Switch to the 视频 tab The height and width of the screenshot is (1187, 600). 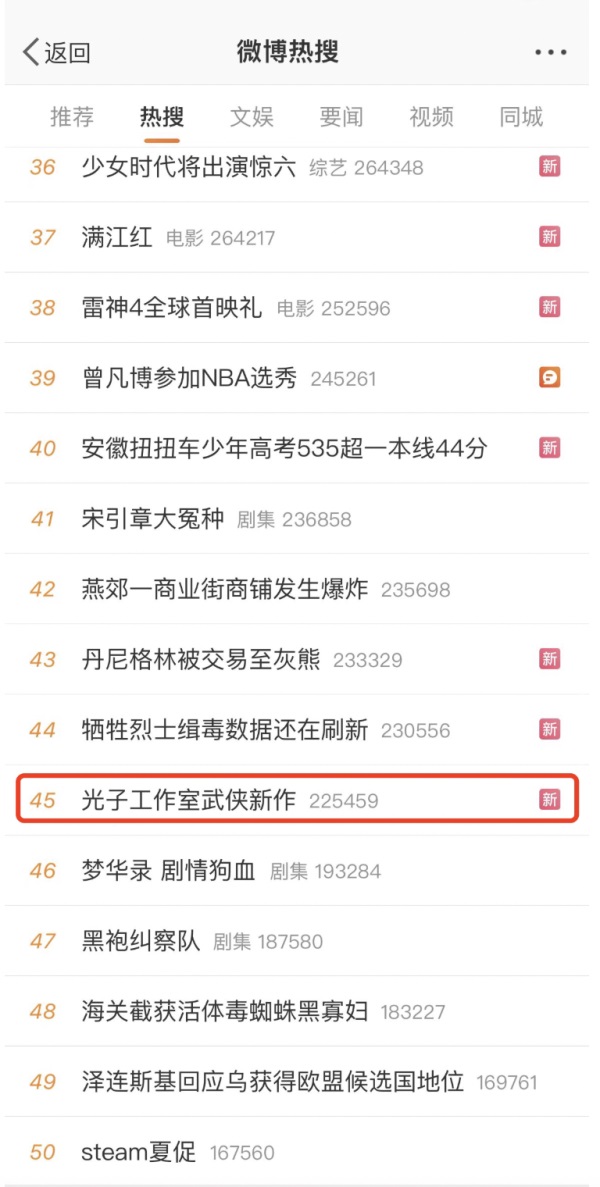tap(431, 117)
